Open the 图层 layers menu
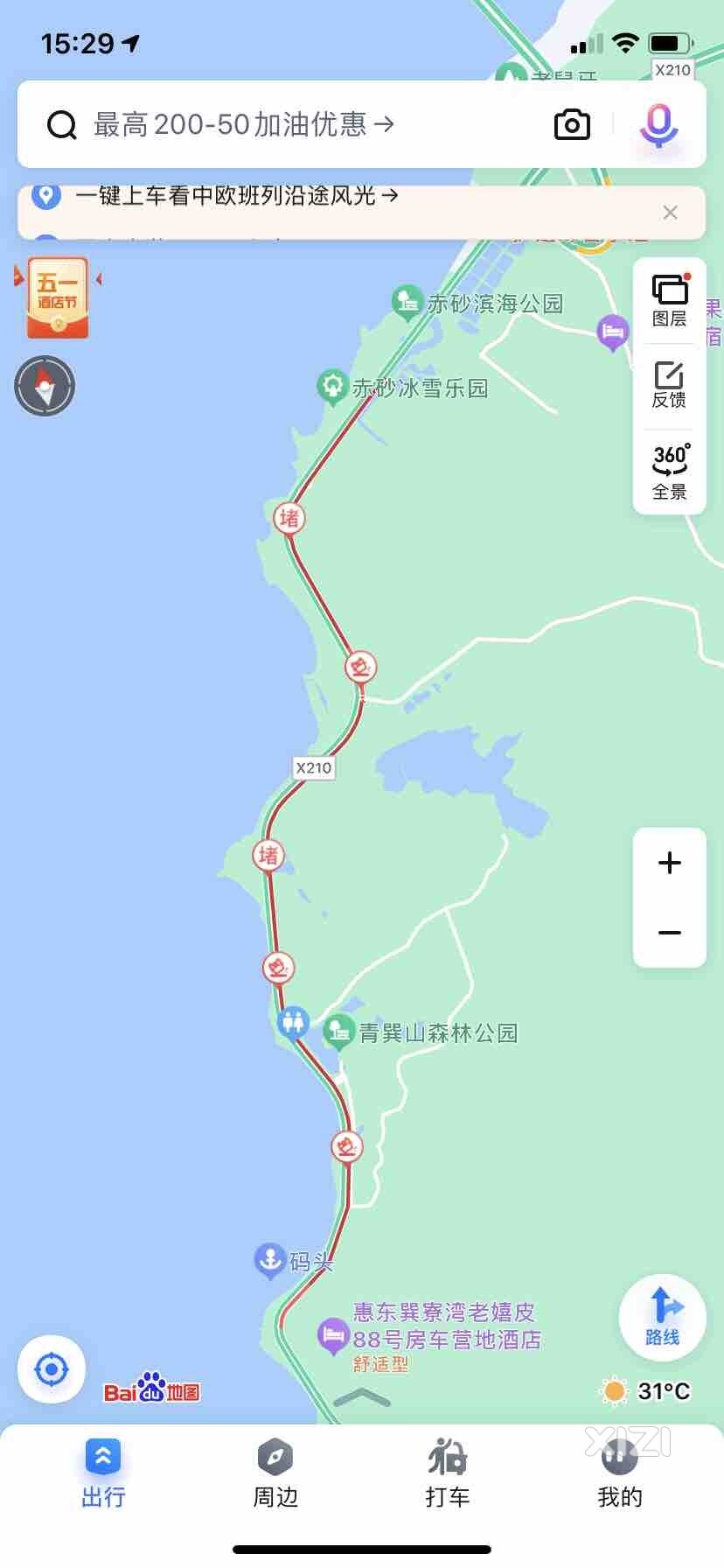Viewport: 724px width, 1568px height. click(669, 301)
